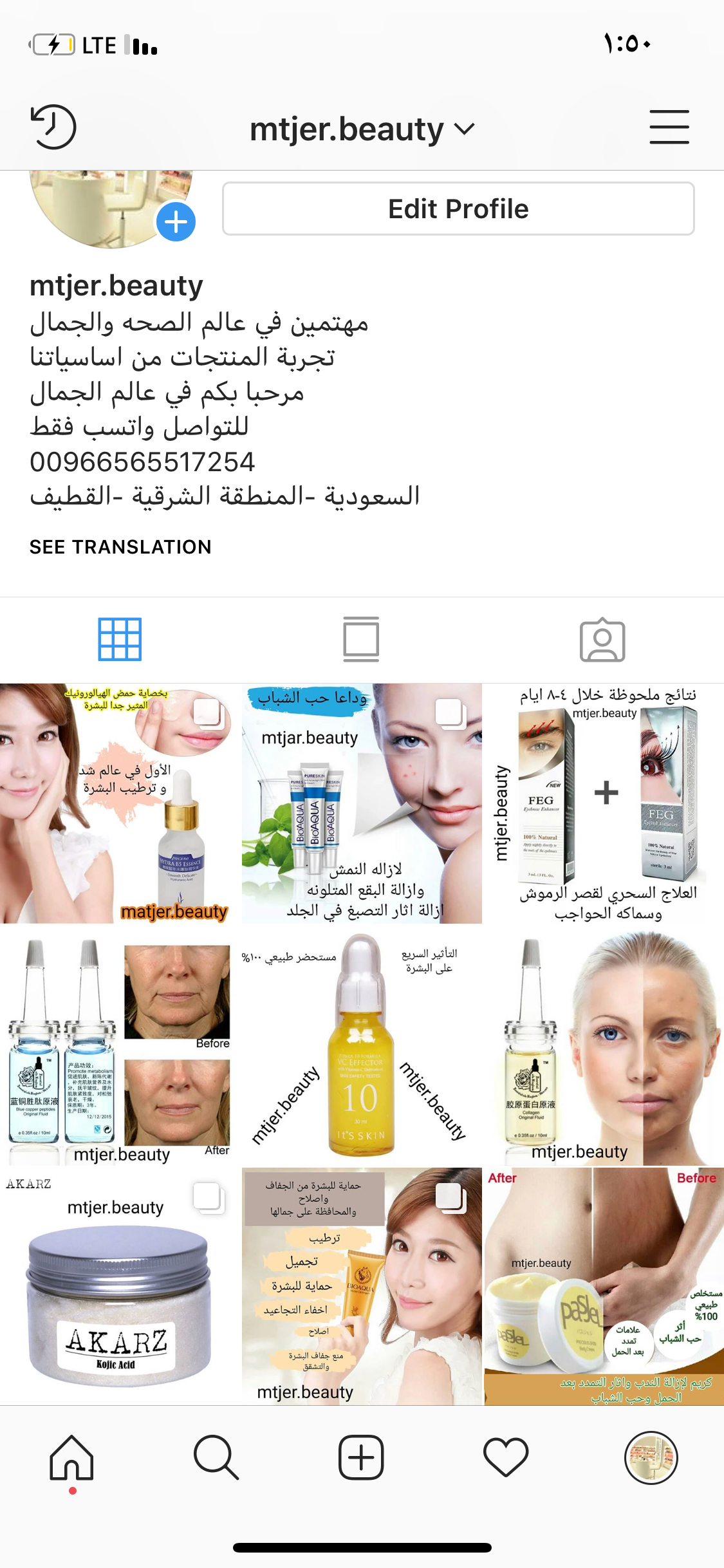The width and height of the screenshot is (724, 1568).
Task: Open the search and explore tab
Action: pyautogui.click(x=216, y=1457)
